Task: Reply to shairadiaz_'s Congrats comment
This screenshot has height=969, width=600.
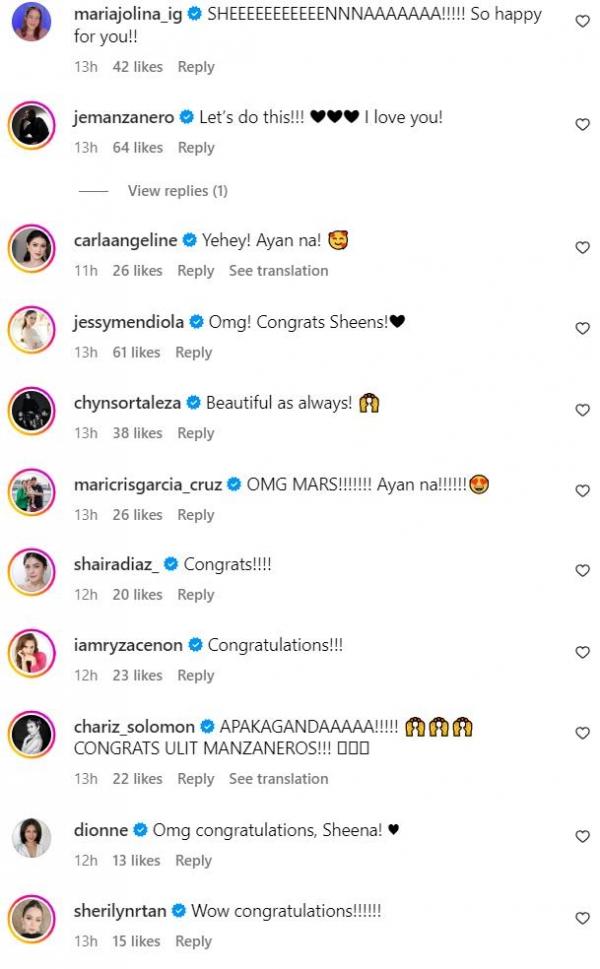Action: click(196, 595)
